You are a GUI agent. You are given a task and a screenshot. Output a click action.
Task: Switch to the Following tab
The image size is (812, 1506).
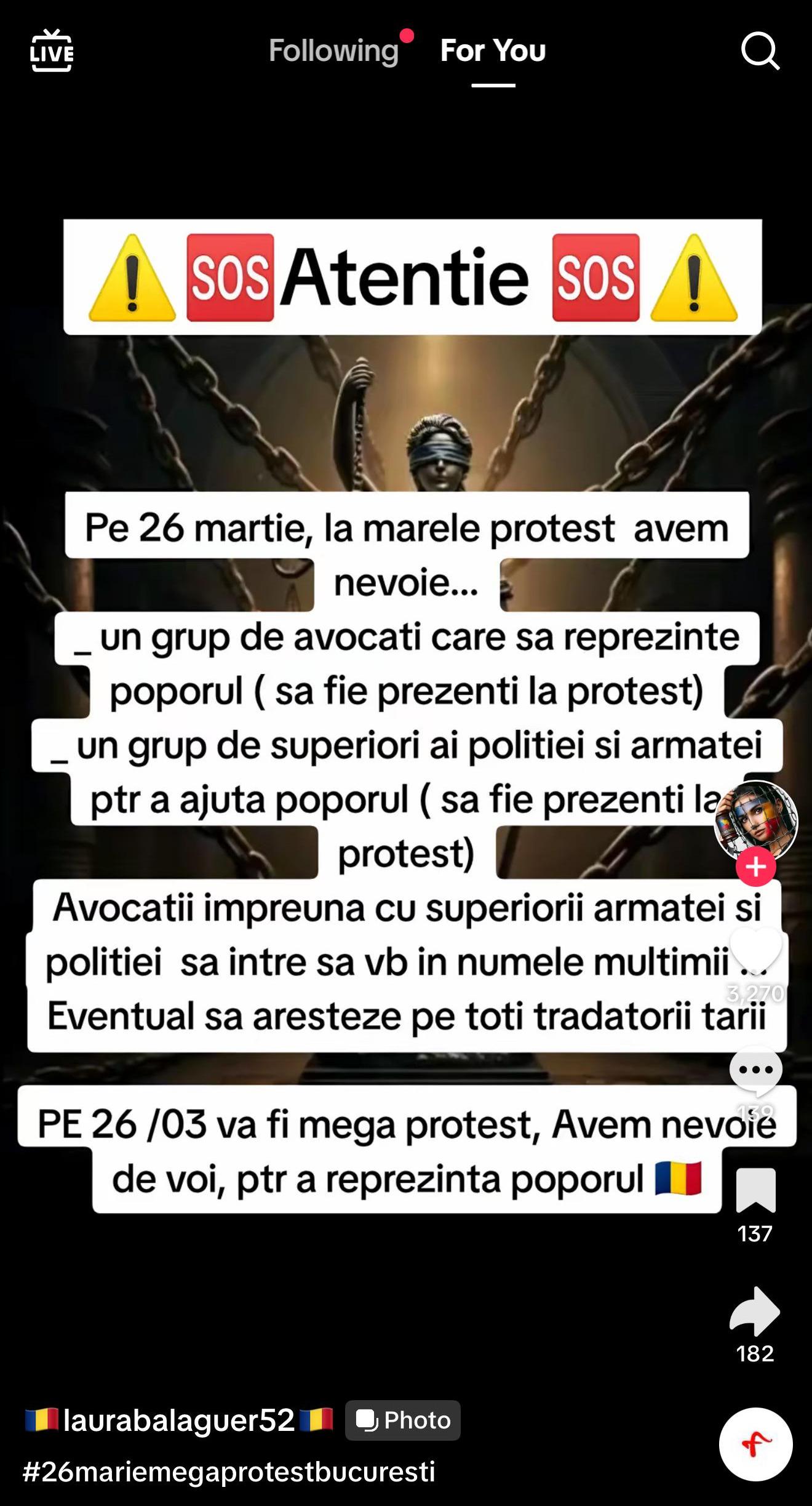click(x=333, y=51)
